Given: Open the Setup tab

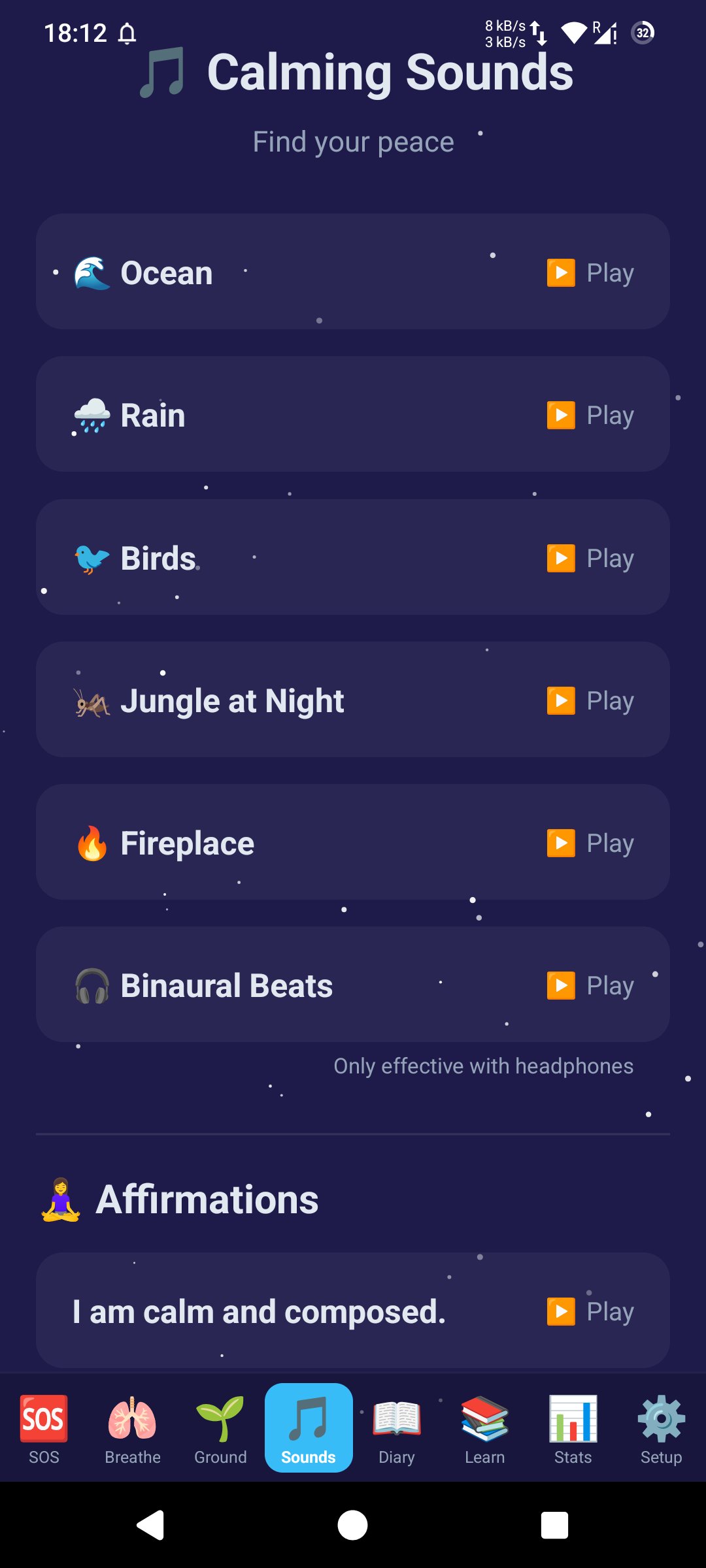Looking at the screenshot, I should click(662, 1429).
